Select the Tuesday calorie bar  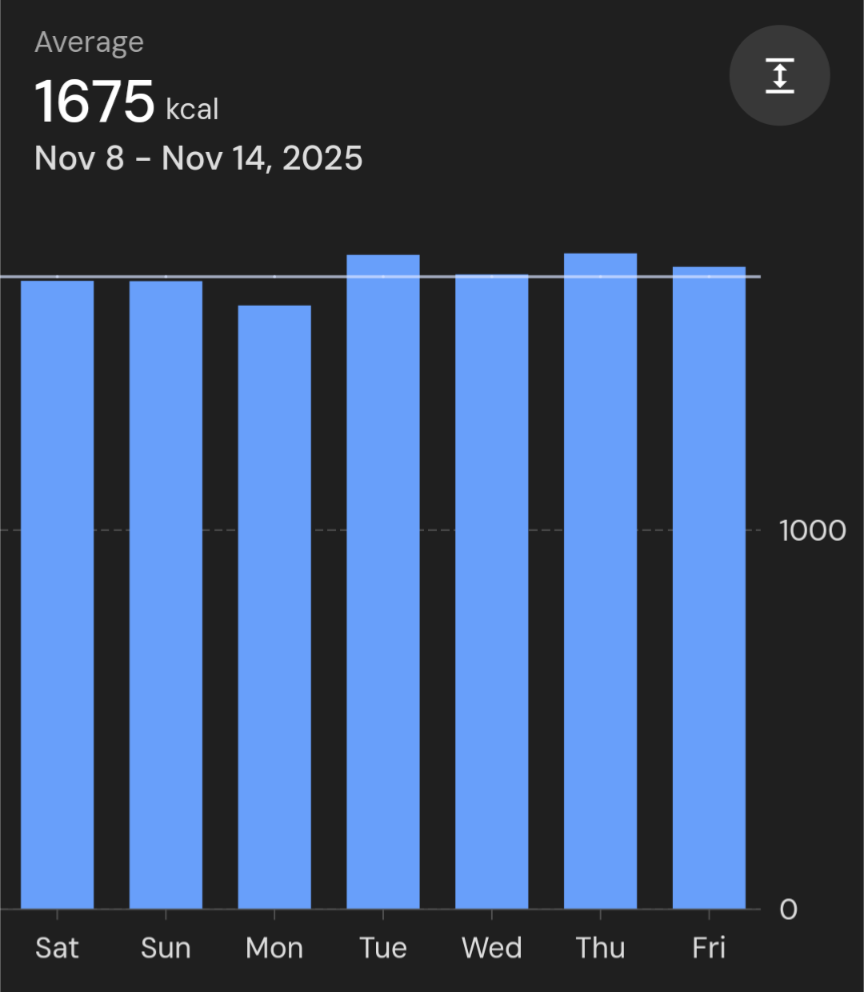(383, 581)
